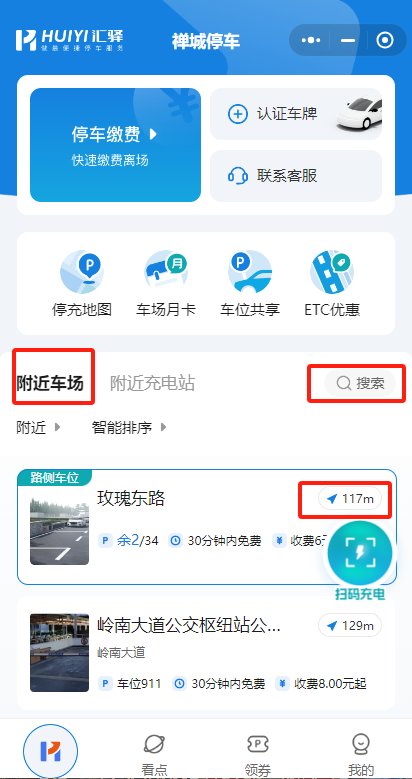The image size is (412, 779).
Task: Tap 认证车牌 to verify license plate
Action: pos(296,114)
